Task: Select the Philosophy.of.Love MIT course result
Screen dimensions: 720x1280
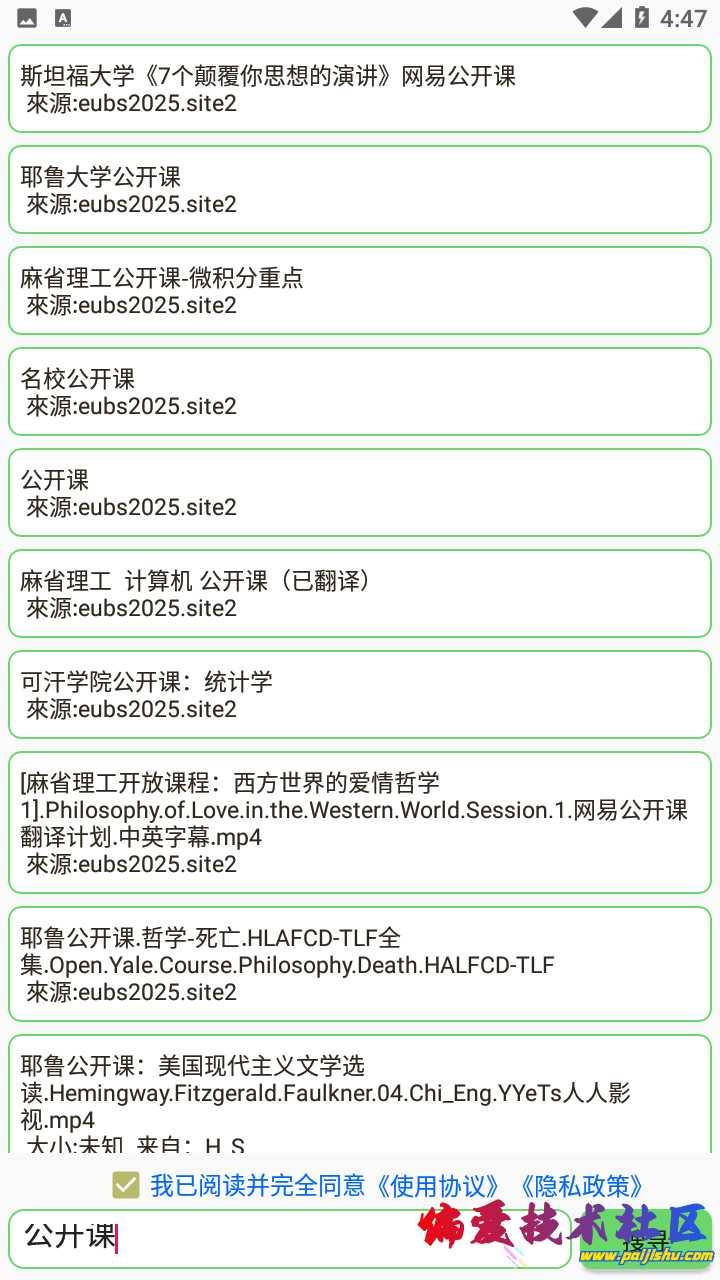Action: [360, 823]
